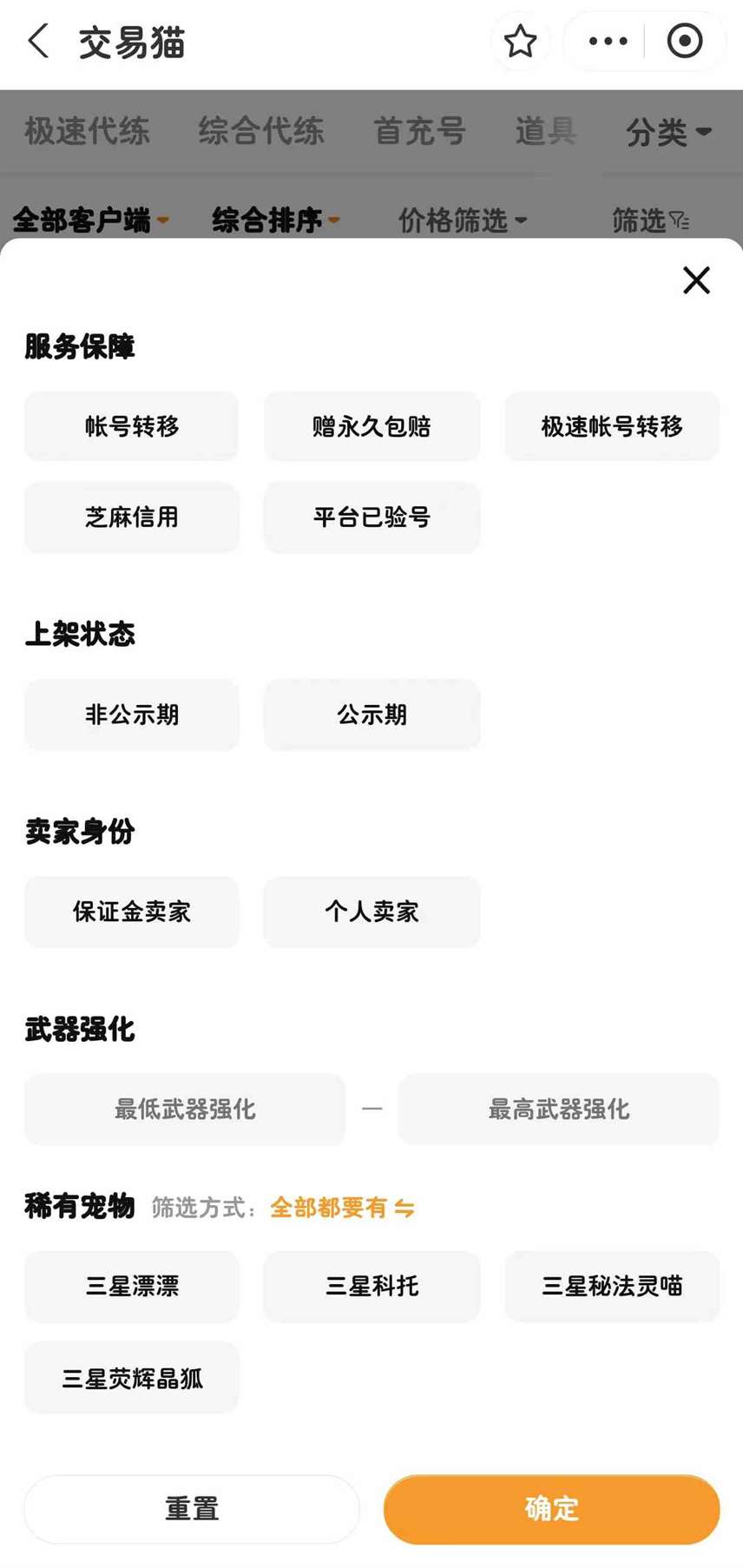
Task: Select the 三星荧辉晶狐 pet chip
Action: tap(132, 1378)
